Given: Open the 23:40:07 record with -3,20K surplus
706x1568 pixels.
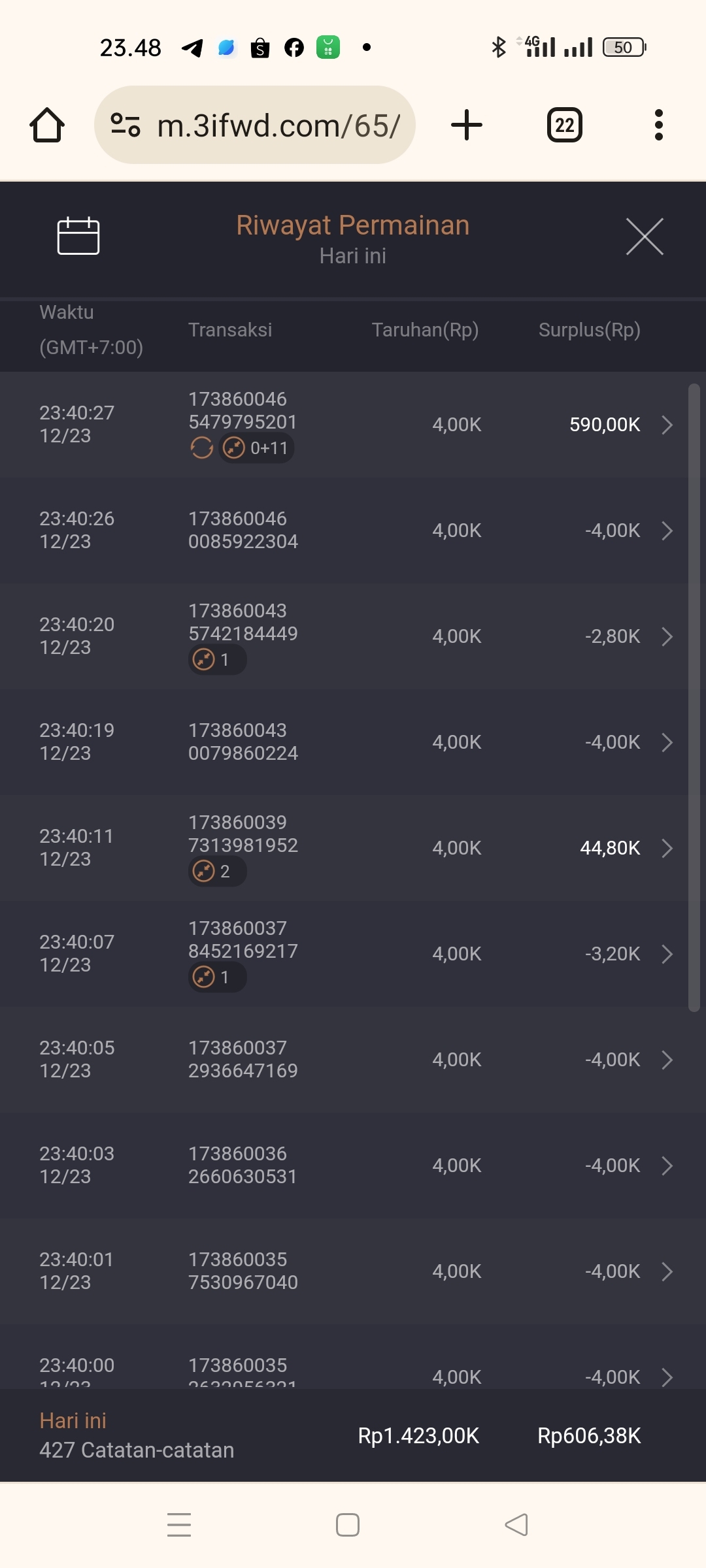Looking at the screenshot, I should (666, 954).
